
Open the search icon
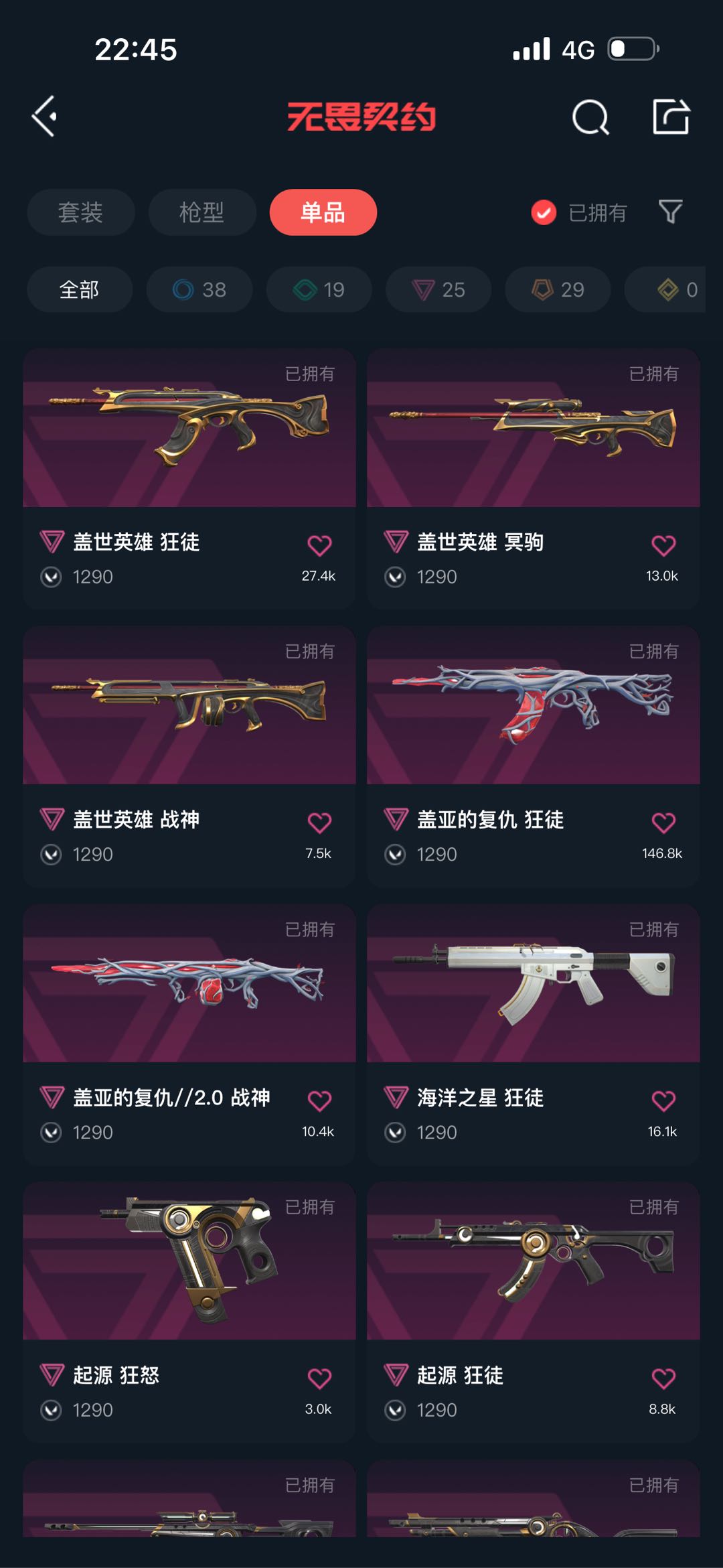[590, 118]
